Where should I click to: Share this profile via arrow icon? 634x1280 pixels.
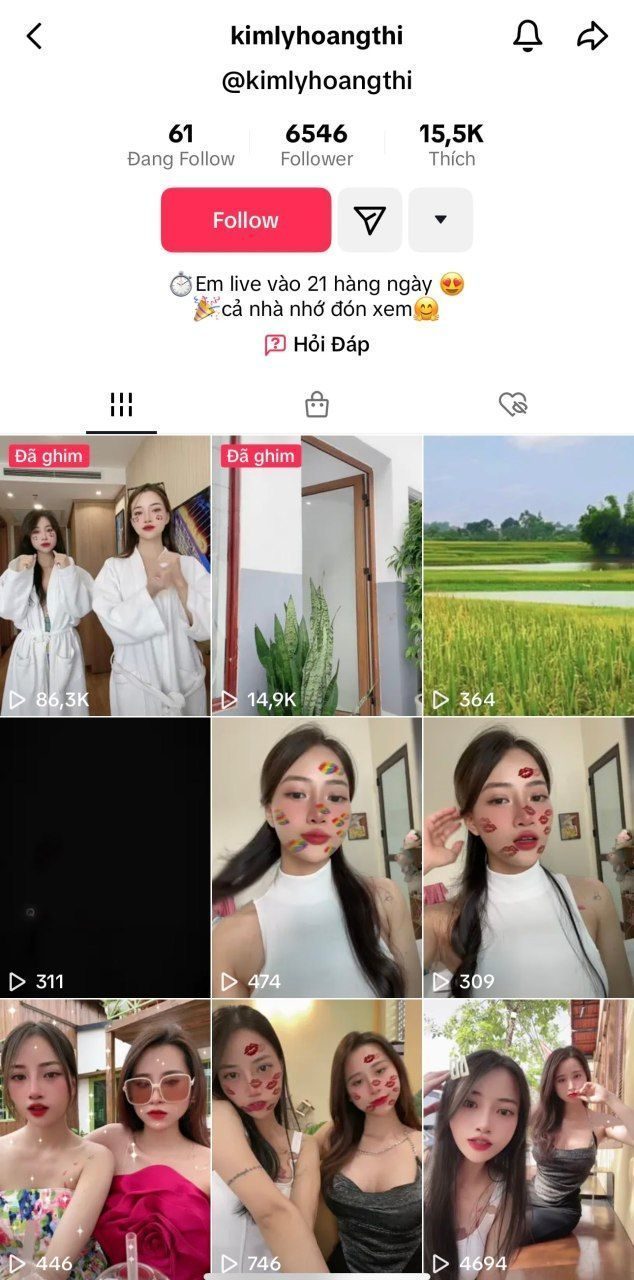tap(592, 37)
